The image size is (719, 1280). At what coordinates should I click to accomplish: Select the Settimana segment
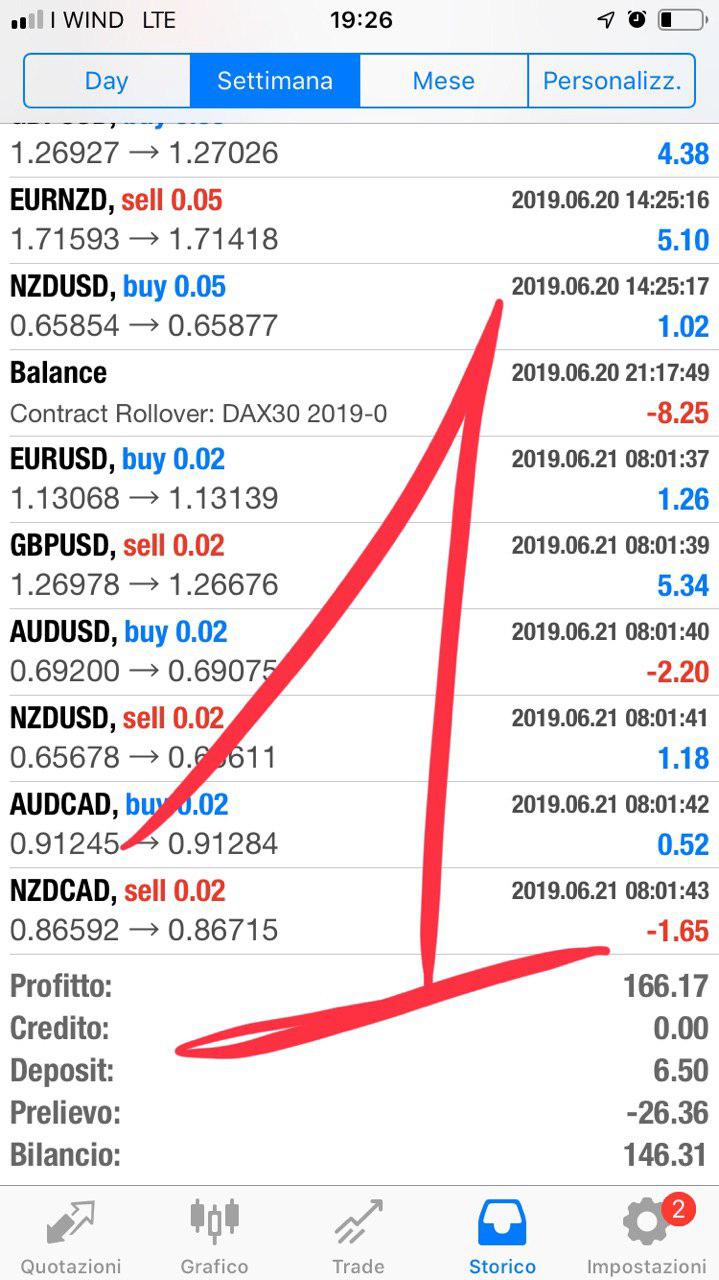(x=275, y=81)
